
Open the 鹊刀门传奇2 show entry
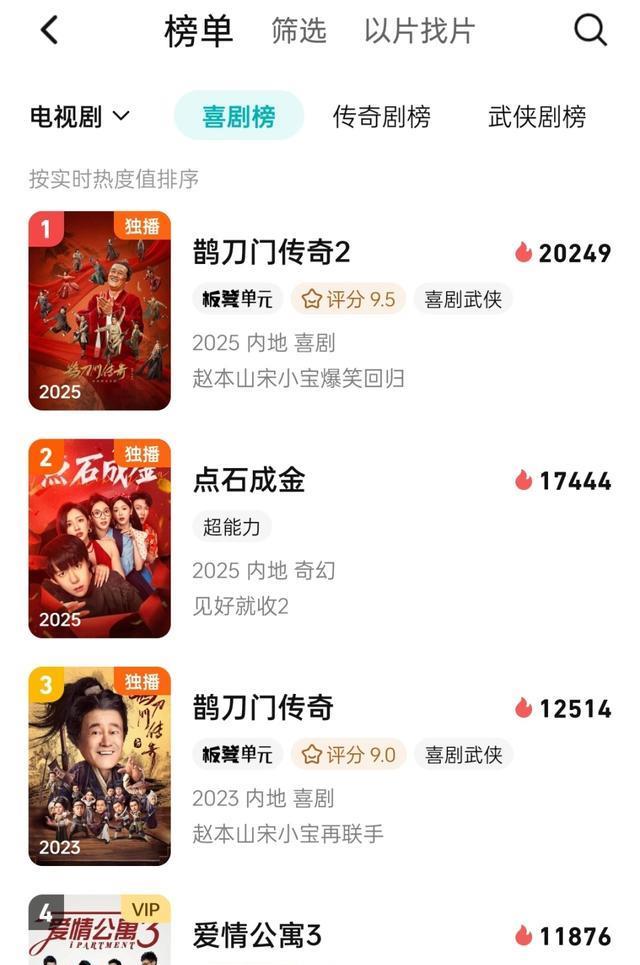point(272,253)
